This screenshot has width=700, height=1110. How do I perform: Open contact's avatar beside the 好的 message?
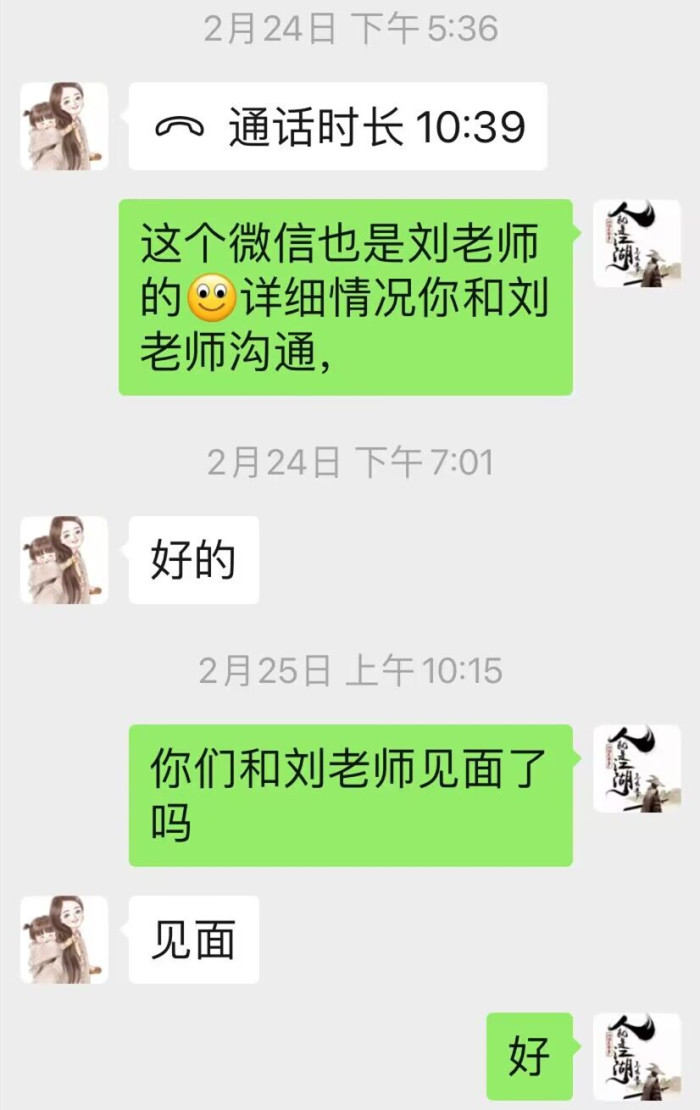(64, 560)
